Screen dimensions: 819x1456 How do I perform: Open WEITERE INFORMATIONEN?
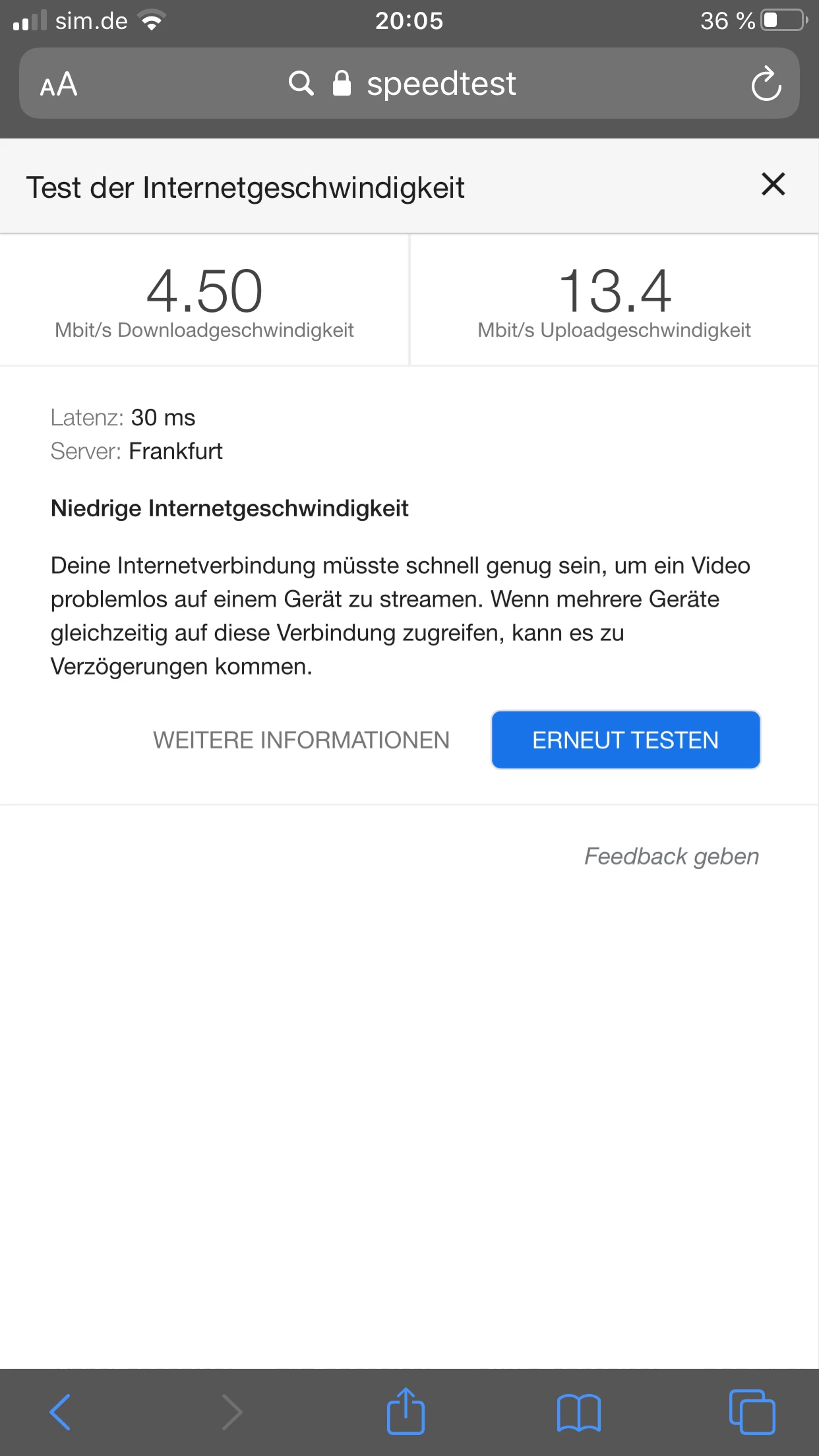(x=301, y=740)
